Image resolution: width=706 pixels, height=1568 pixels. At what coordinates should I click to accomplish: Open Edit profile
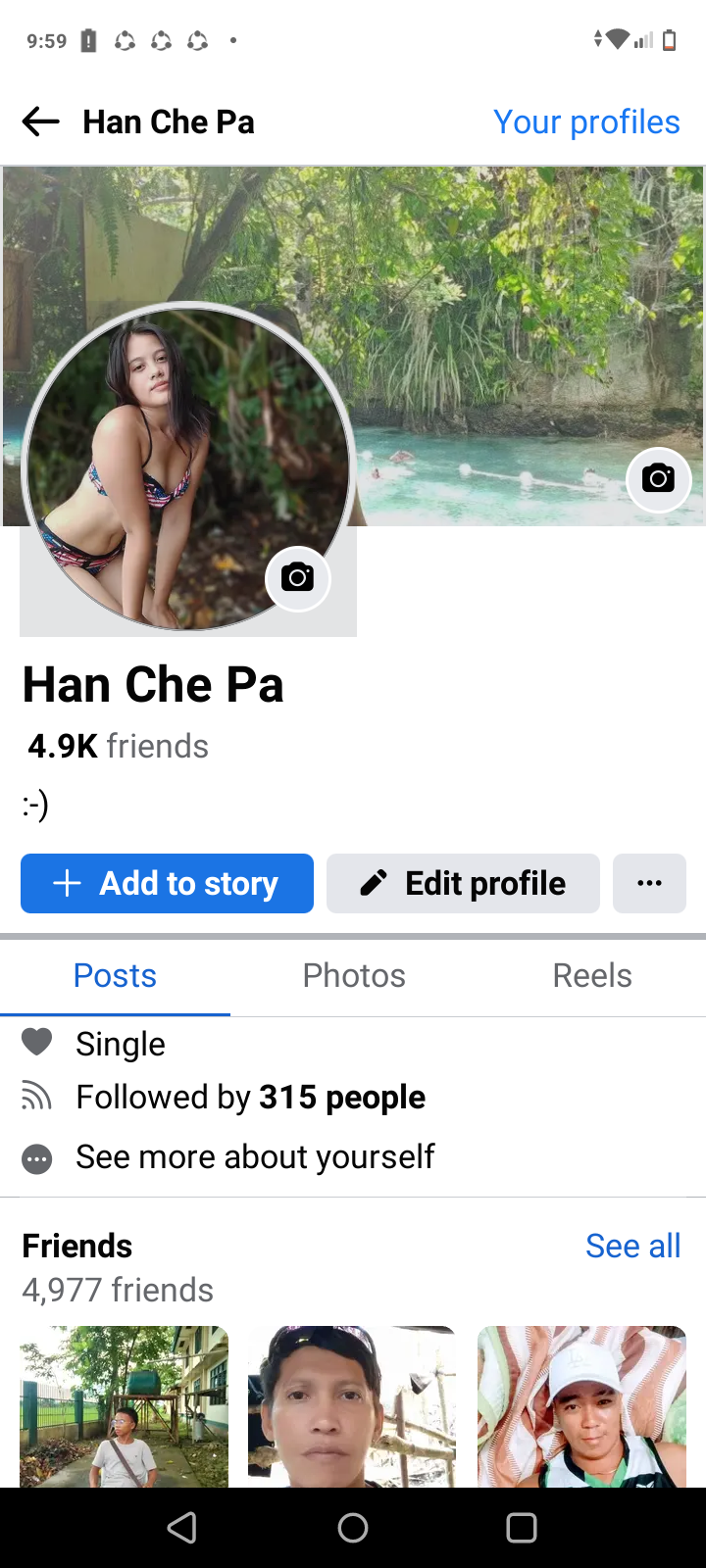tap(463, 883)
